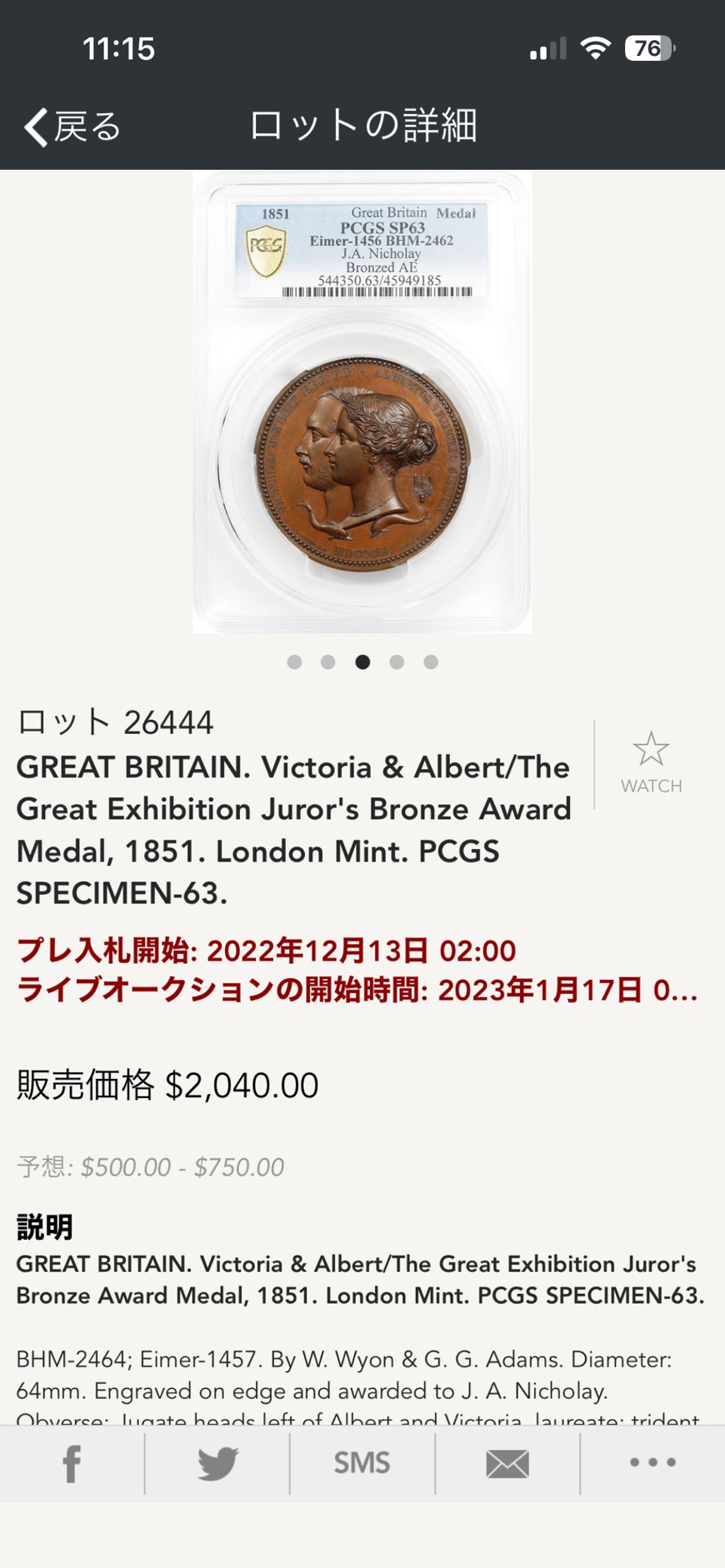
Task: Go back using the 戻る button
Action: [x=72, y=127]
